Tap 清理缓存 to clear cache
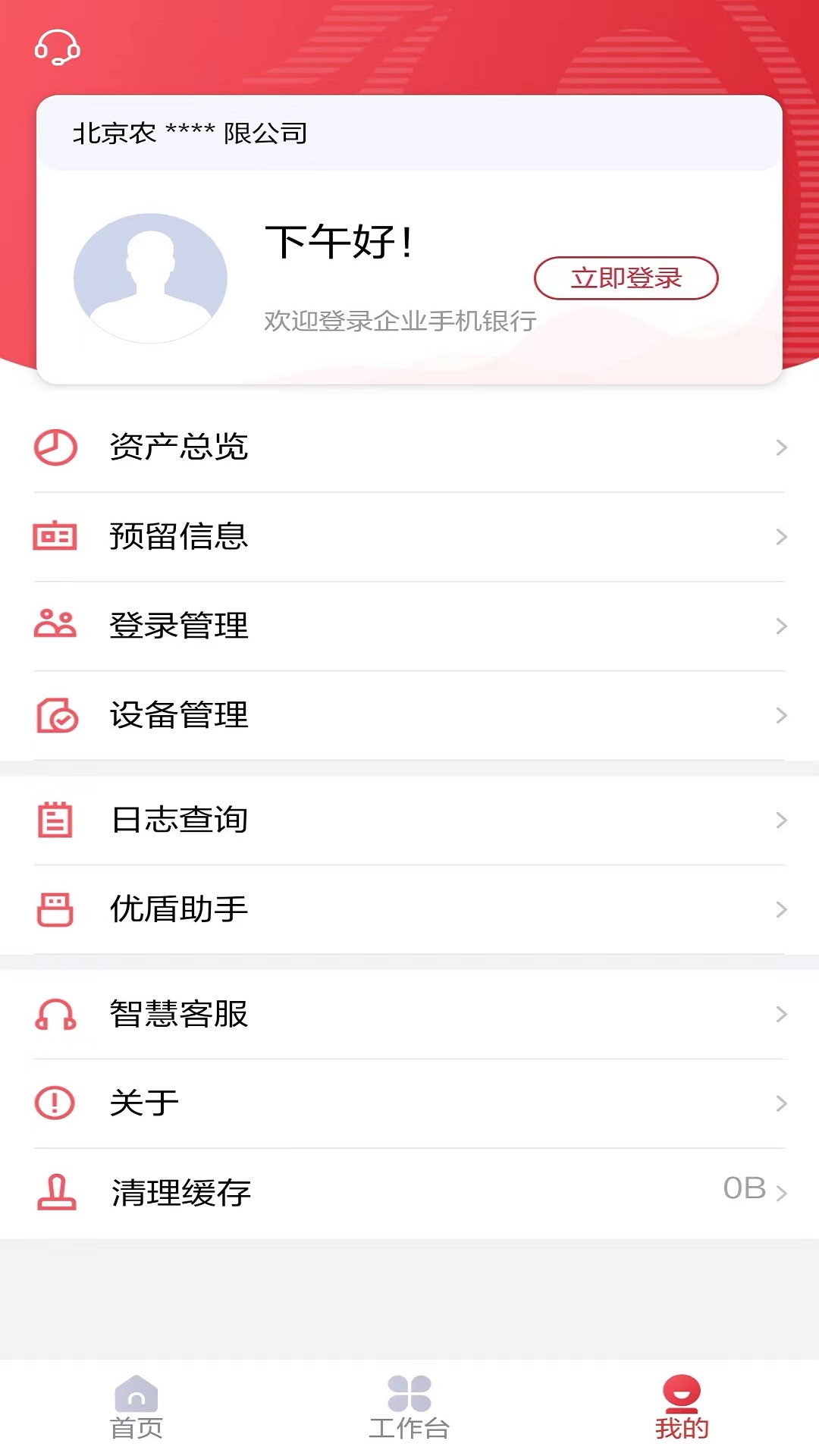This screenshot has width=819, height=1456. coord(409,1193)
